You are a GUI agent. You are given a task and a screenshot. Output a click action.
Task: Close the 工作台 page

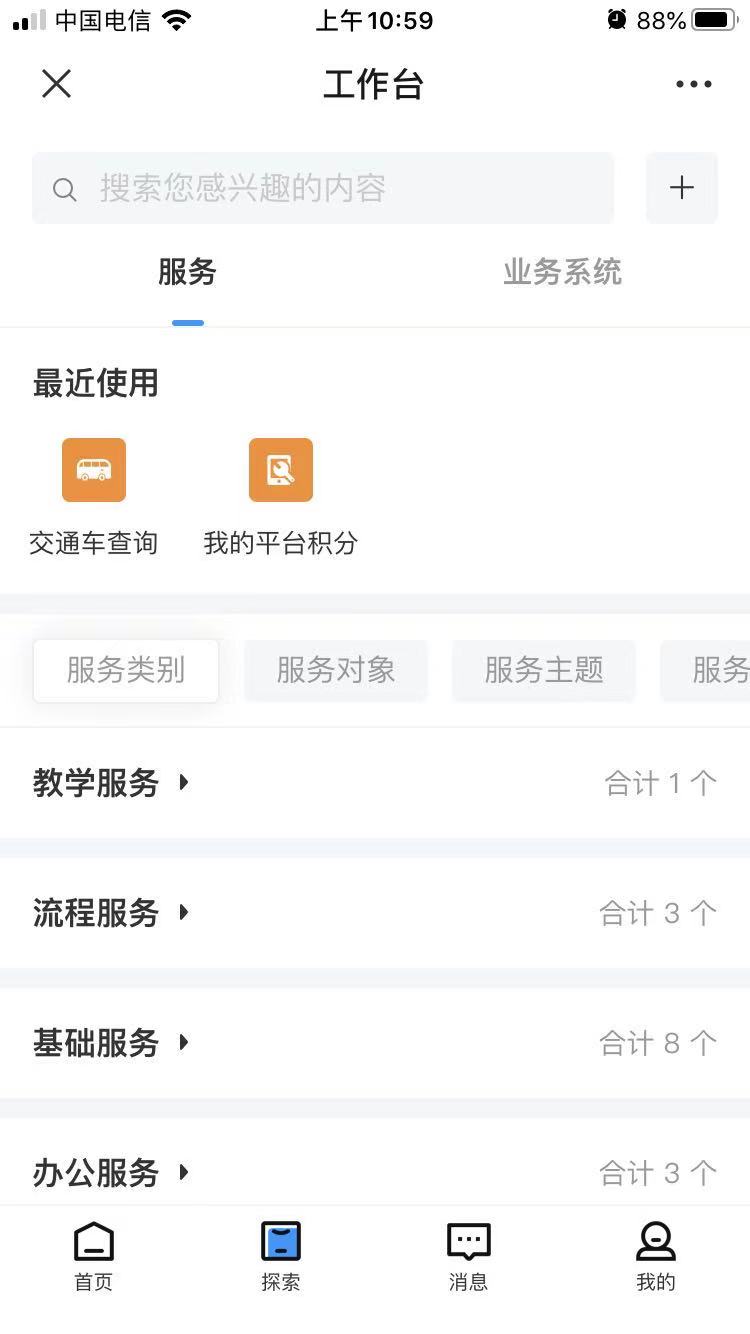(57, 84)
